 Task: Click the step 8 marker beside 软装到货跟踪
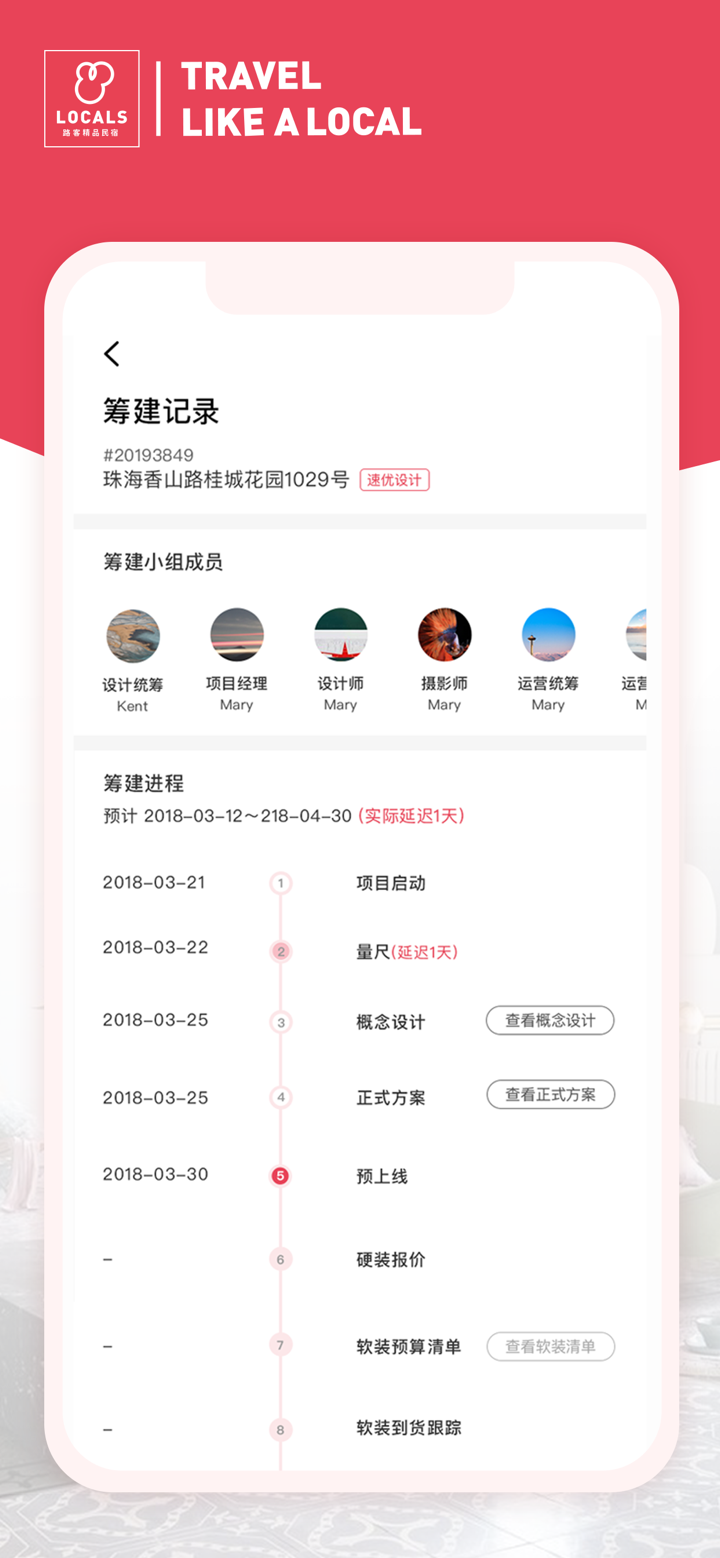click(x=281, y=1428)
